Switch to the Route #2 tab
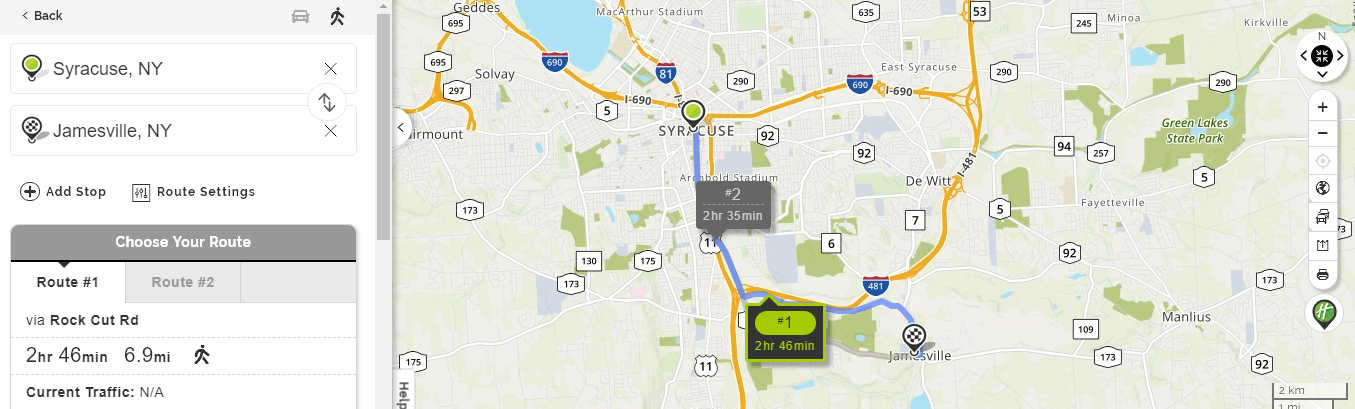1355x409 pixels. [x=183, y=282]
